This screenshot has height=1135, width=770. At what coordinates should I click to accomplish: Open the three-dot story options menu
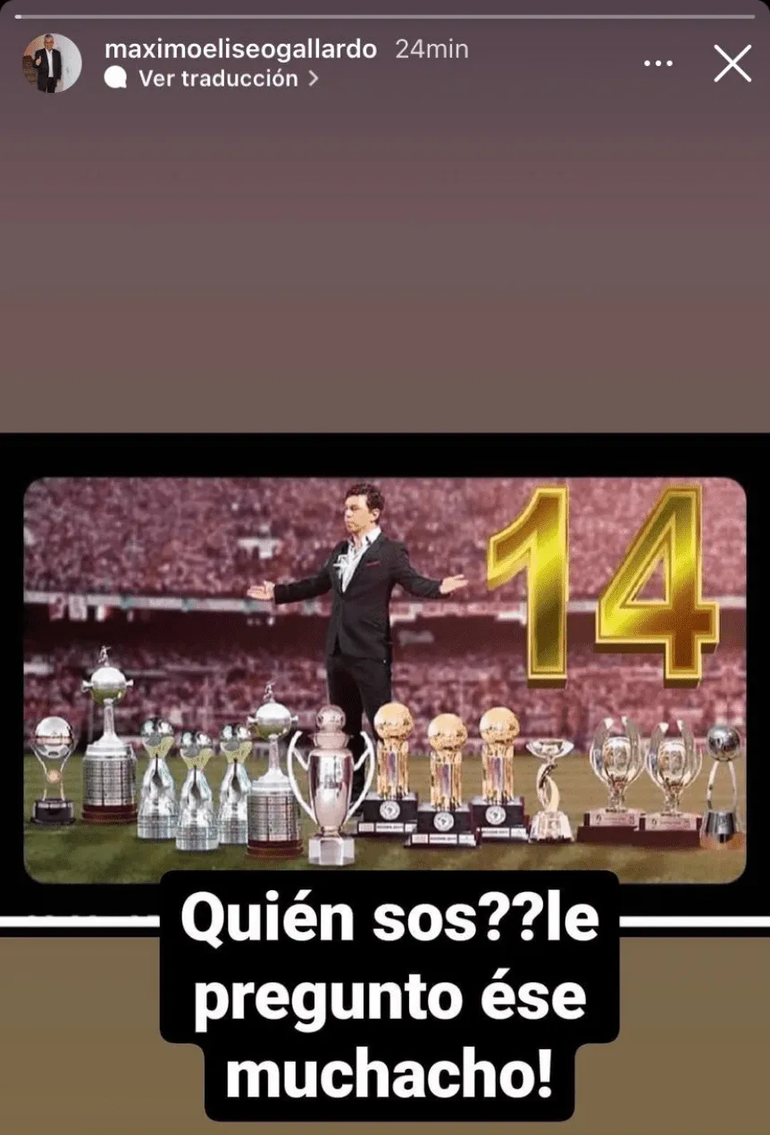[x=657, y=64]
